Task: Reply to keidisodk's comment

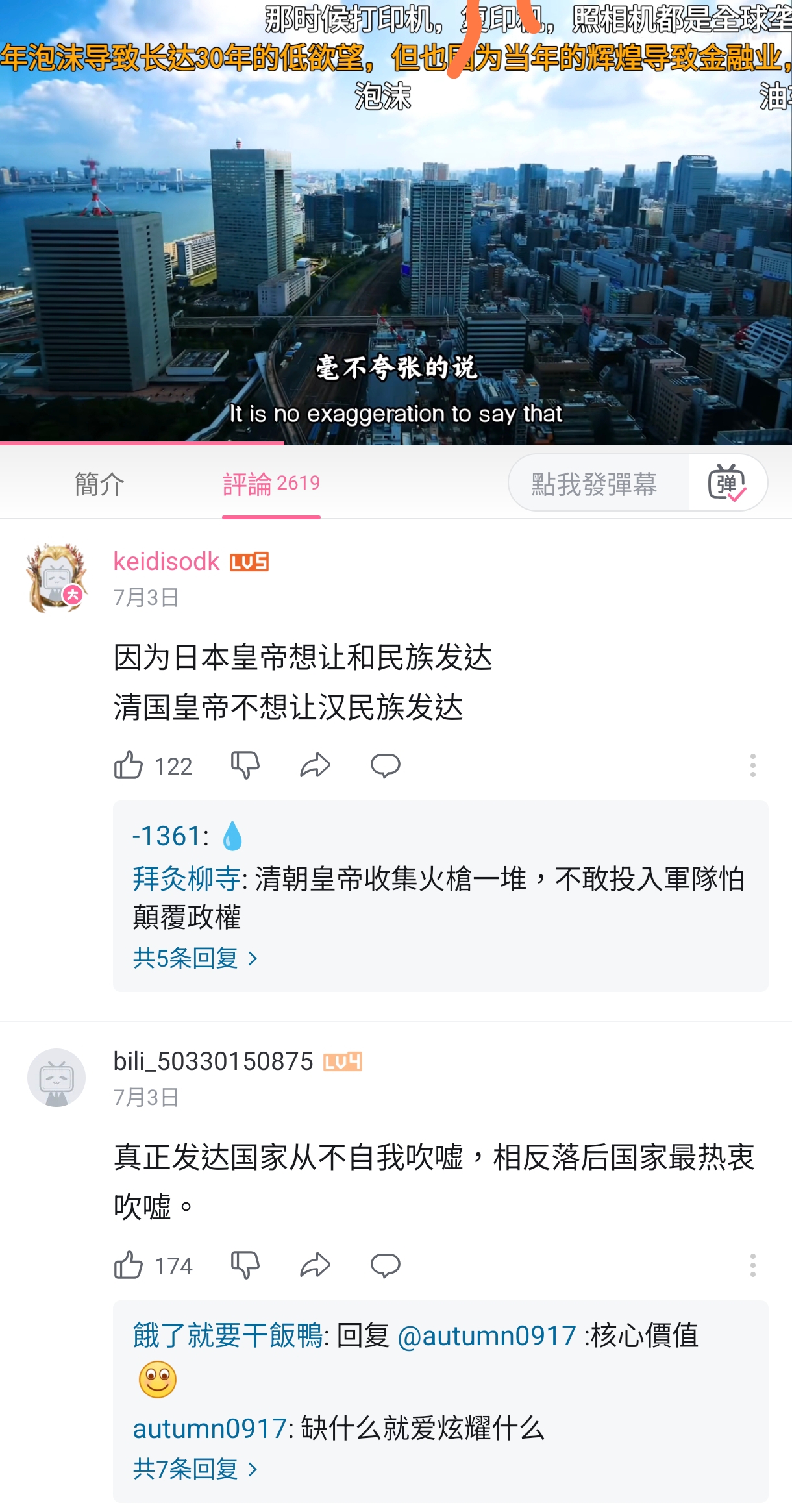Action: pos(386,765)
